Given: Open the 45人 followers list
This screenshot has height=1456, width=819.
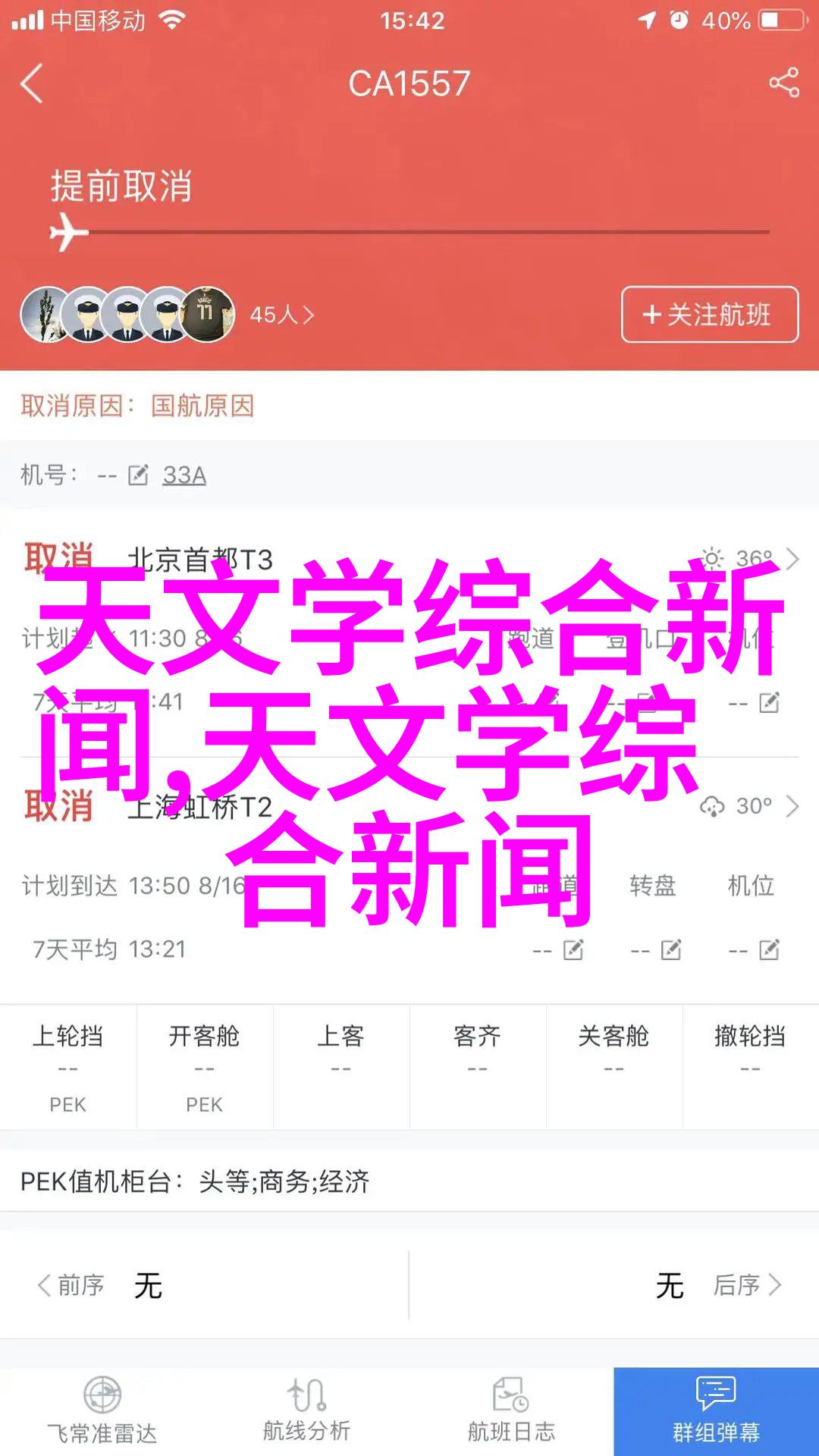Looking at the screenshot, I should click(x=281, y=315).
